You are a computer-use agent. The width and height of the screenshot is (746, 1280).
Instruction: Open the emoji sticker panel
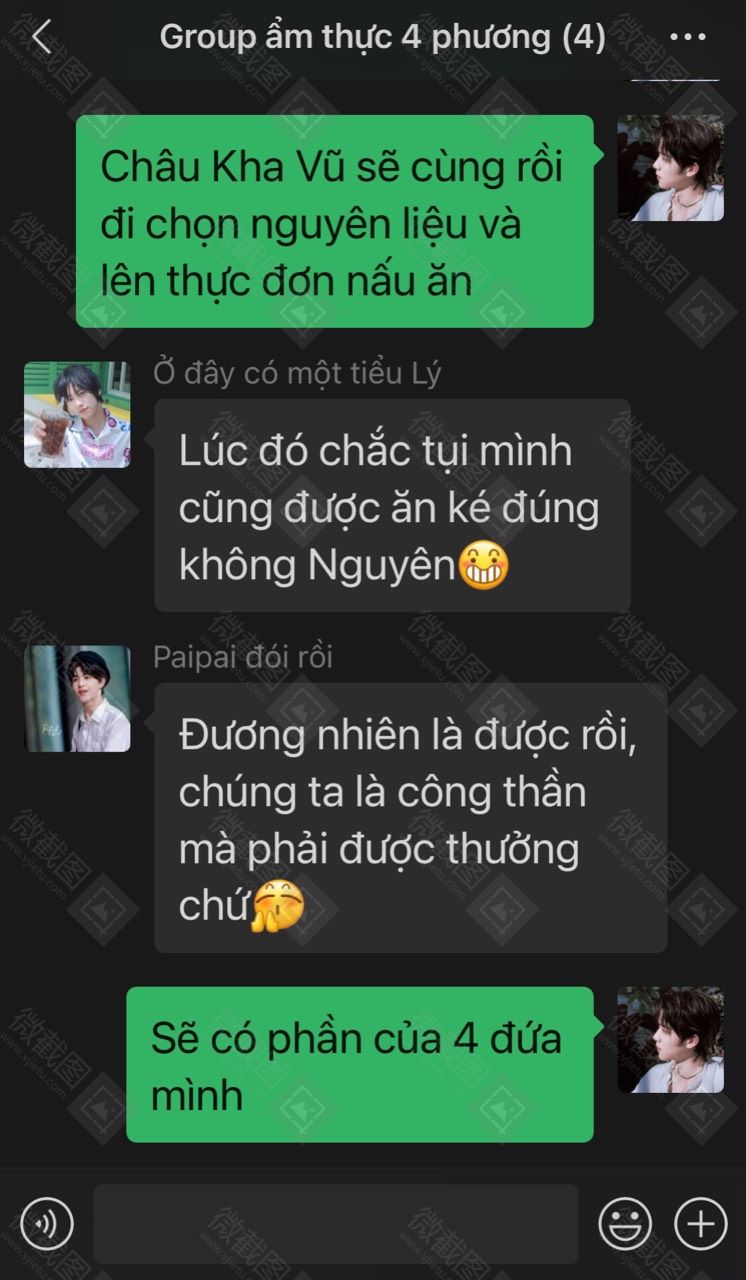tap(625, 1224)
